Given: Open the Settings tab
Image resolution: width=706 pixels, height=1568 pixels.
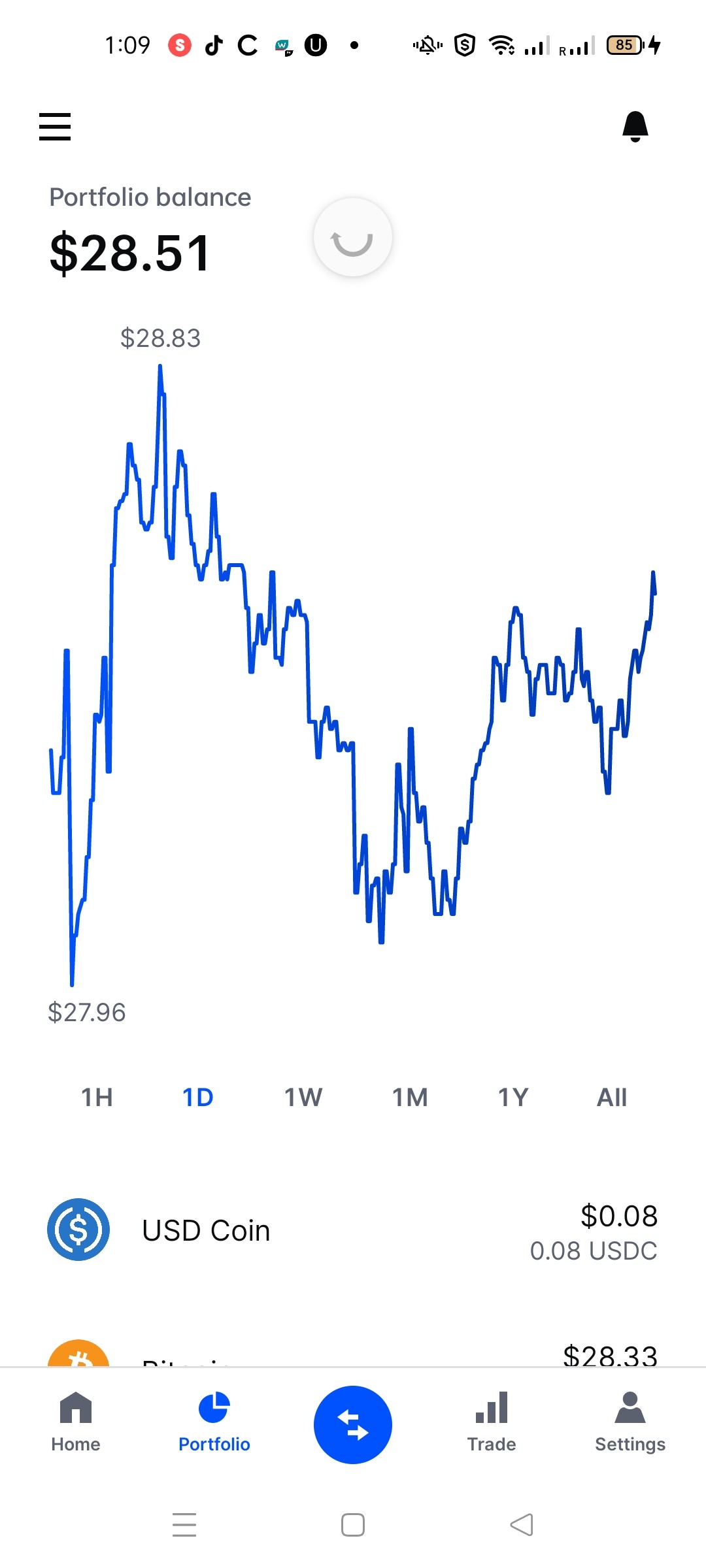Looking at the screenshot, I should 630,1422.
